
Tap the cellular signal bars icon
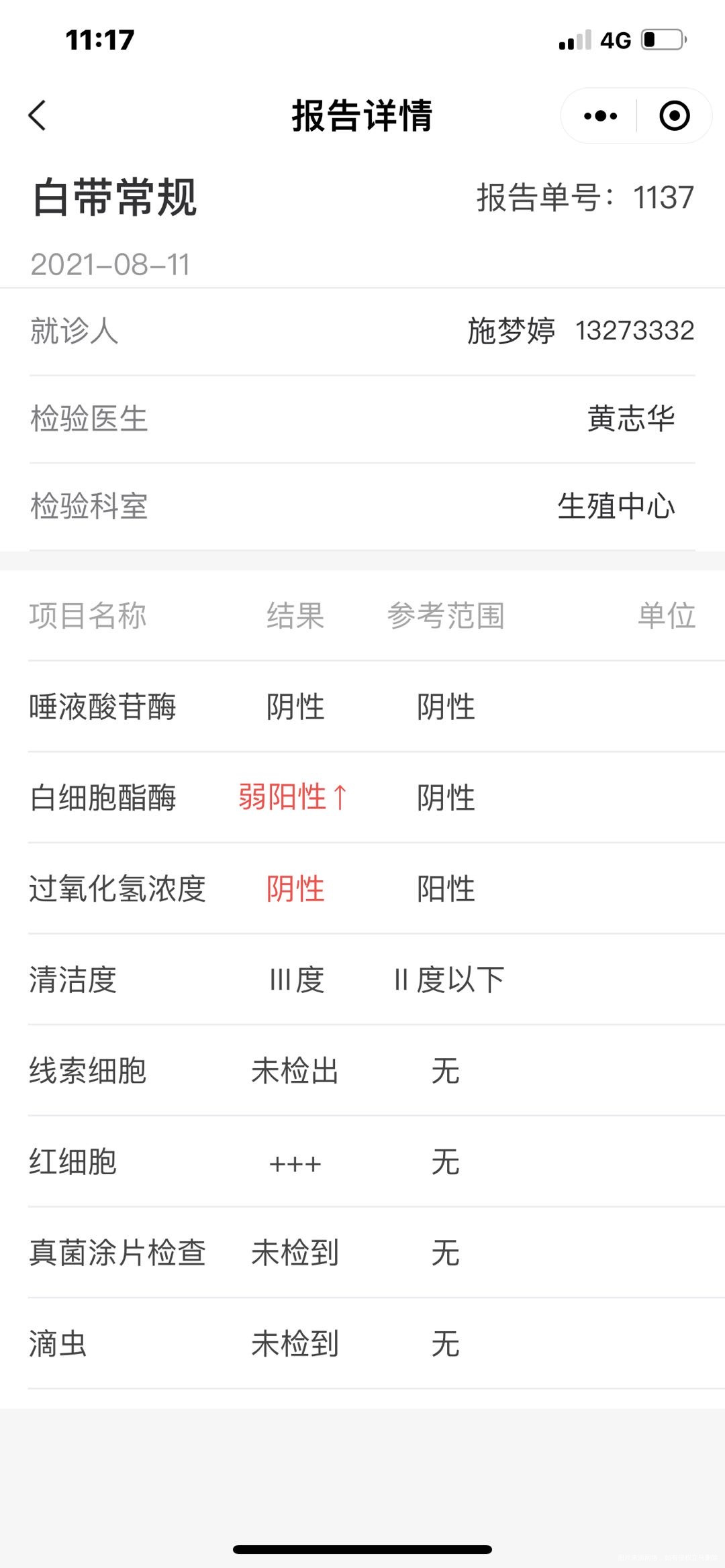point(574,42)
